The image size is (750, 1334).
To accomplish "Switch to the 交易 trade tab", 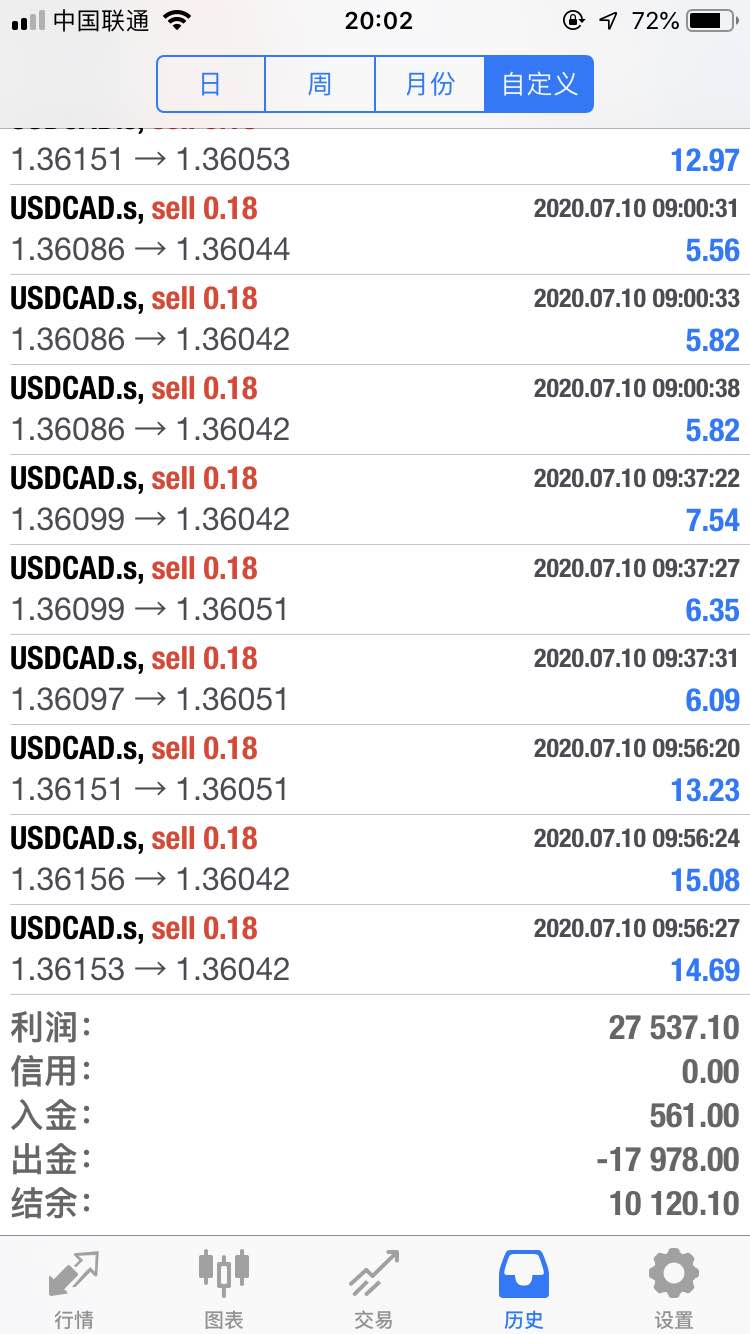I will coord(374,1288).
